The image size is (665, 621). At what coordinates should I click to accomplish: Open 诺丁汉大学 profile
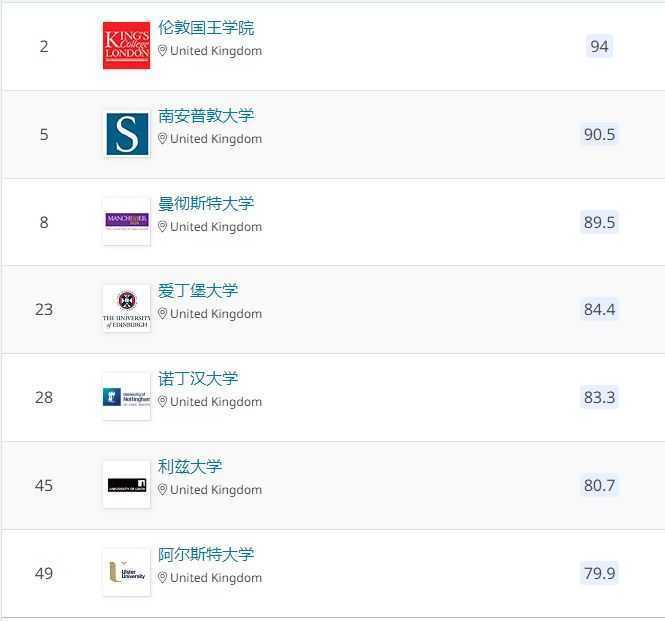198,379
